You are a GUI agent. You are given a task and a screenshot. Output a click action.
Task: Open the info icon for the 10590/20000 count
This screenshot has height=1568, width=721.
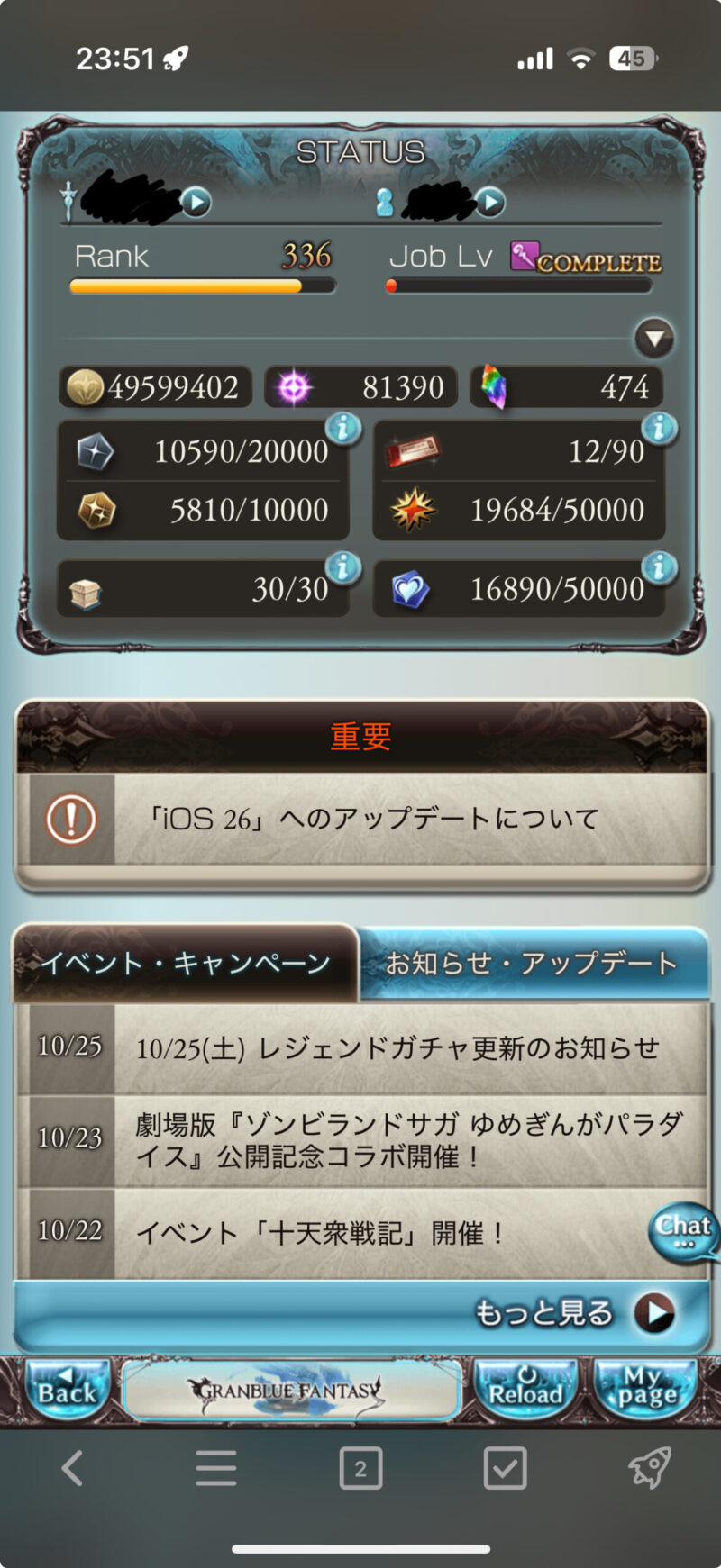point(343,428)
